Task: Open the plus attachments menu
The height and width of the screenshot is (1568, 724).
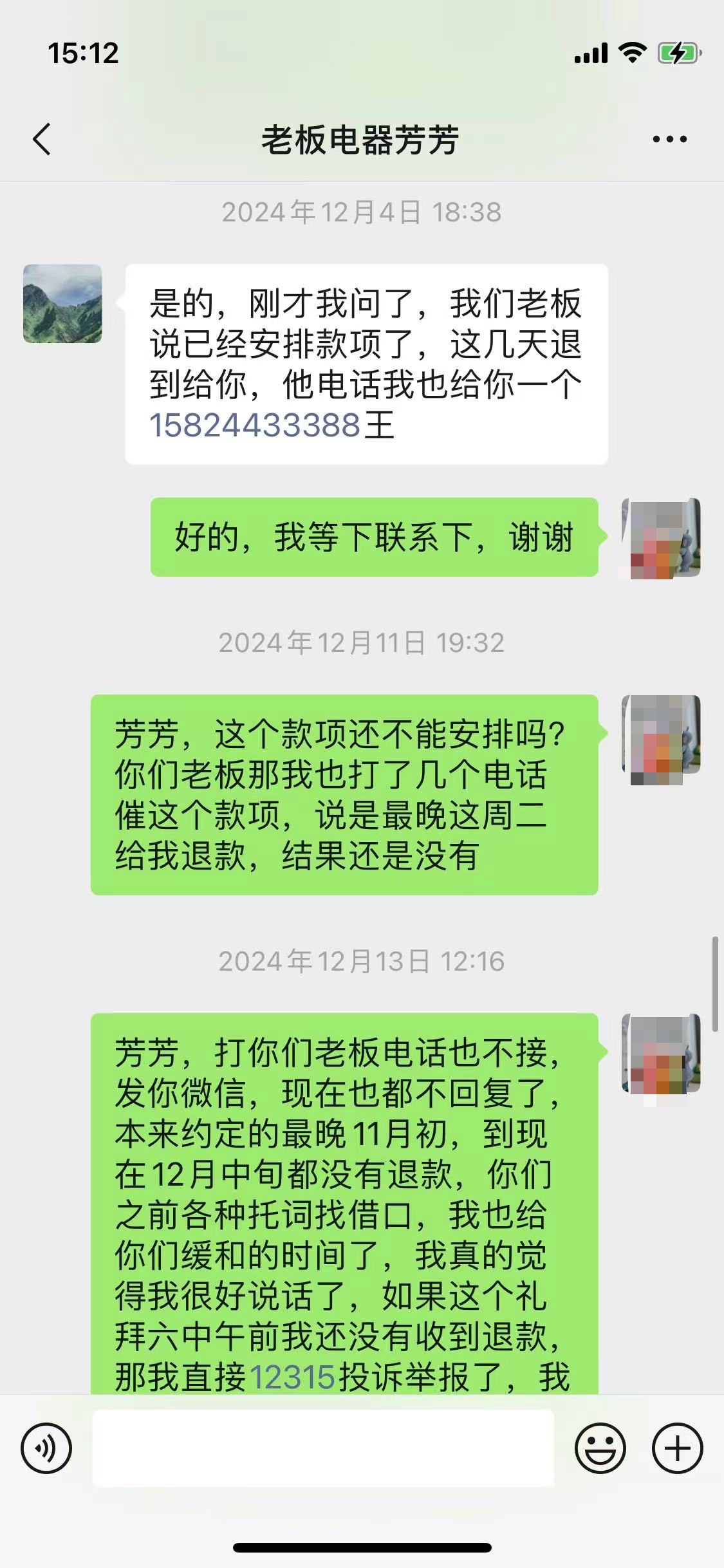Action: (677, 1449)
